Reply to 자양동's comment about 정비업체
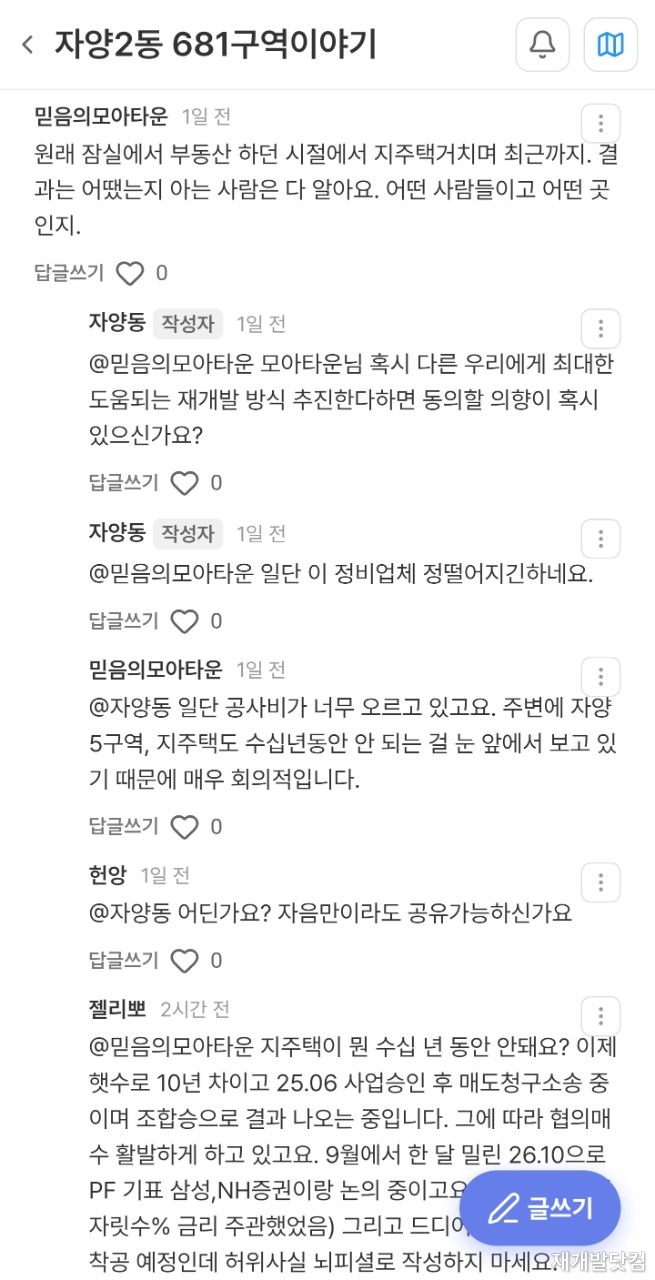The width and height of the screenshot is (655, 1280). point(124,621)
